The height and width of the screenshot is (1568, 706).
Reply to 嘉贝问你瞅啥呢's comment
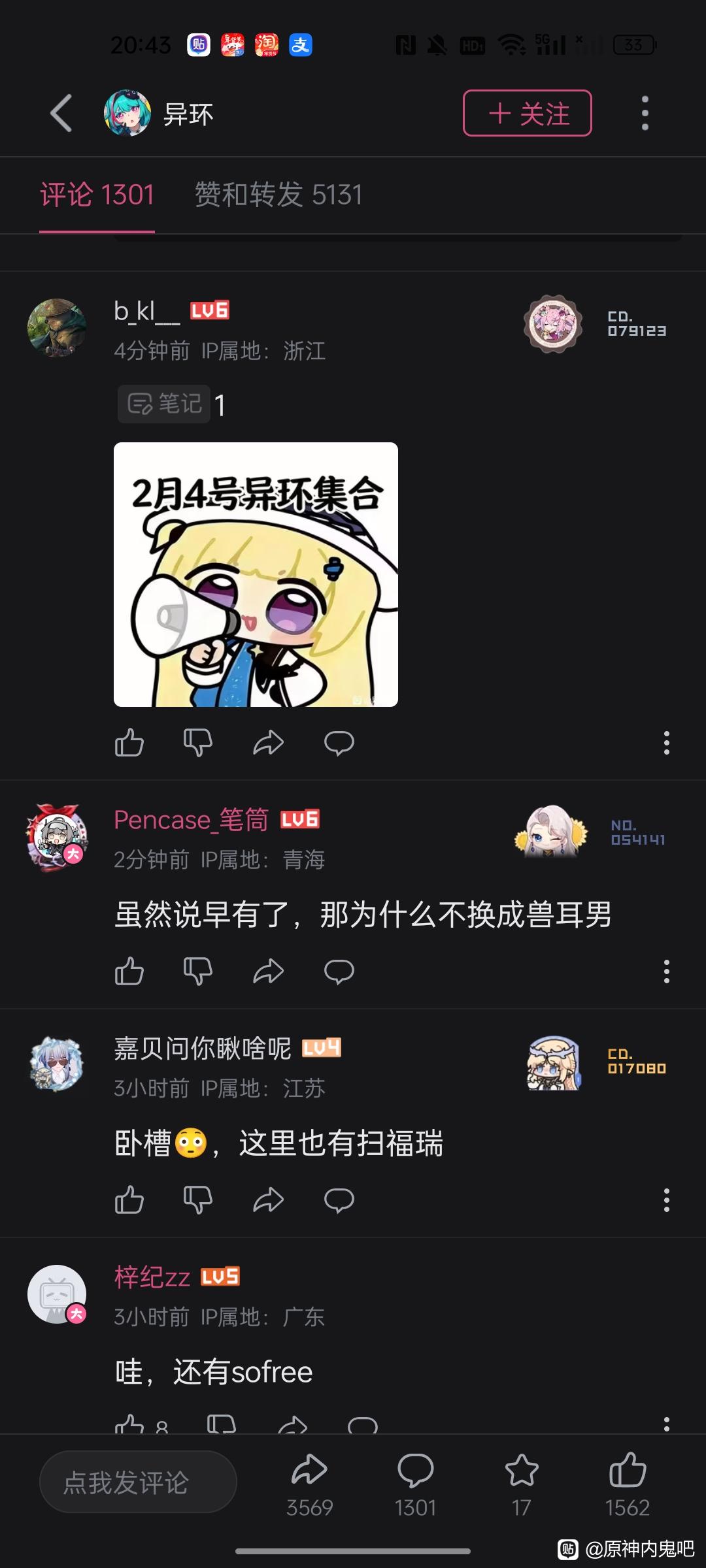click(339, 1200)
